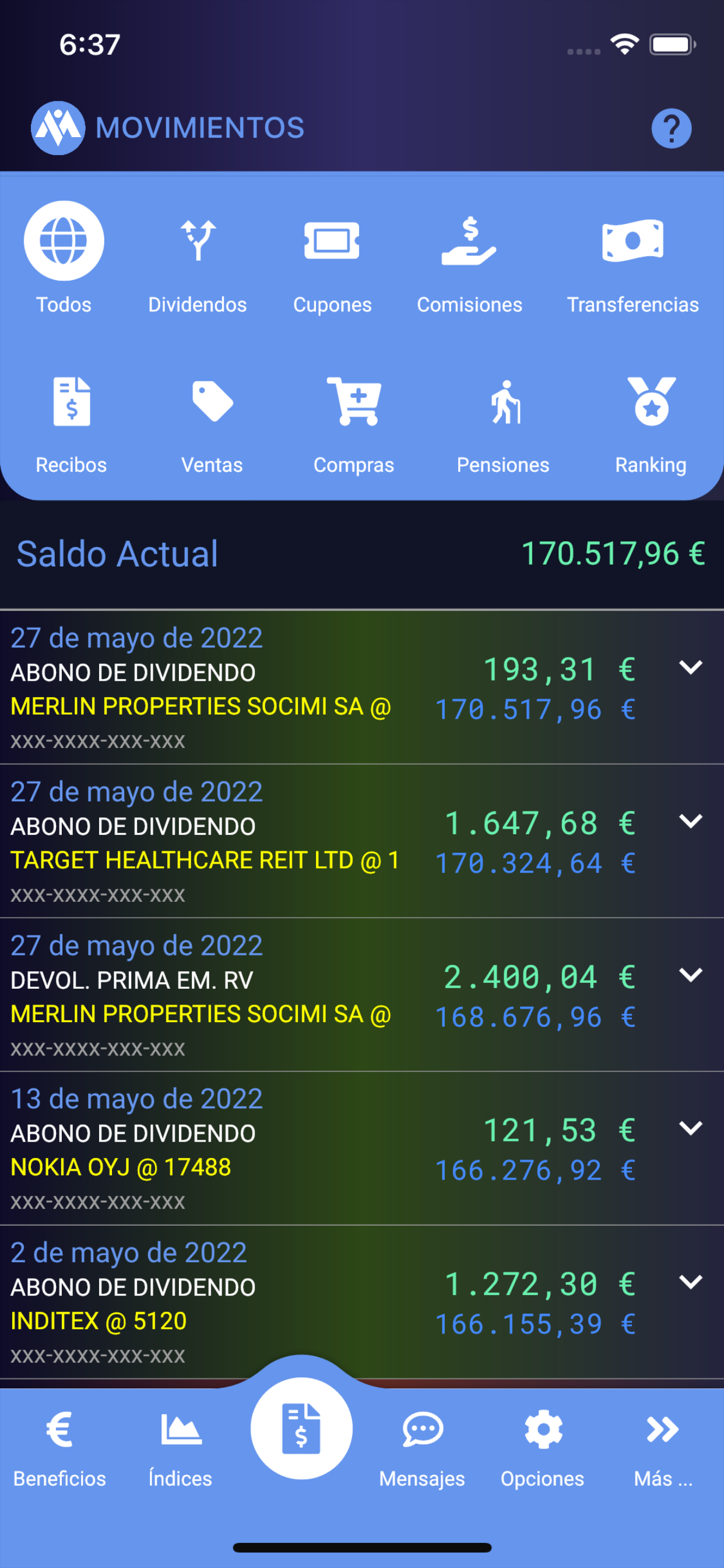
Task: Select the Todos filter
Action: 64,258
